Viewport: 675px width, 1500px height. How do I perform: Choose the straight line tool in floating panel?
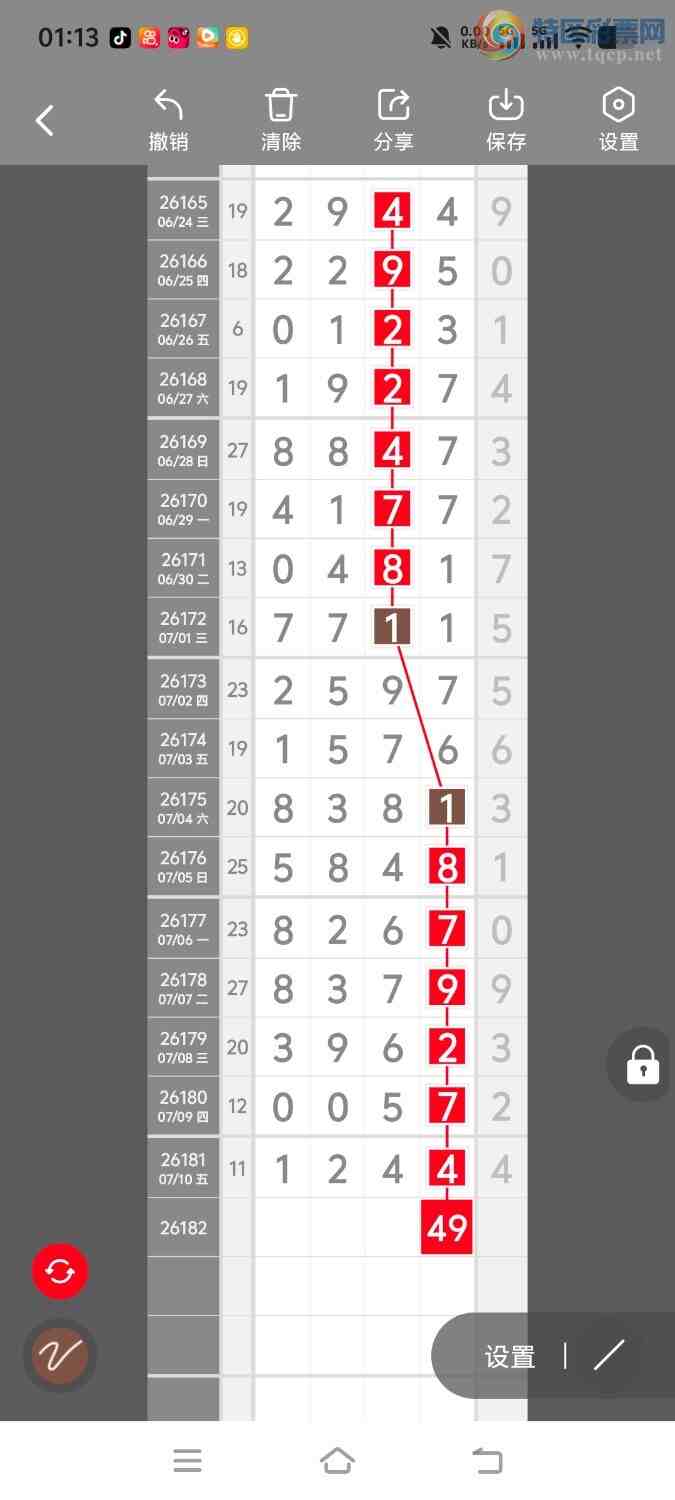coord(609,1355)
